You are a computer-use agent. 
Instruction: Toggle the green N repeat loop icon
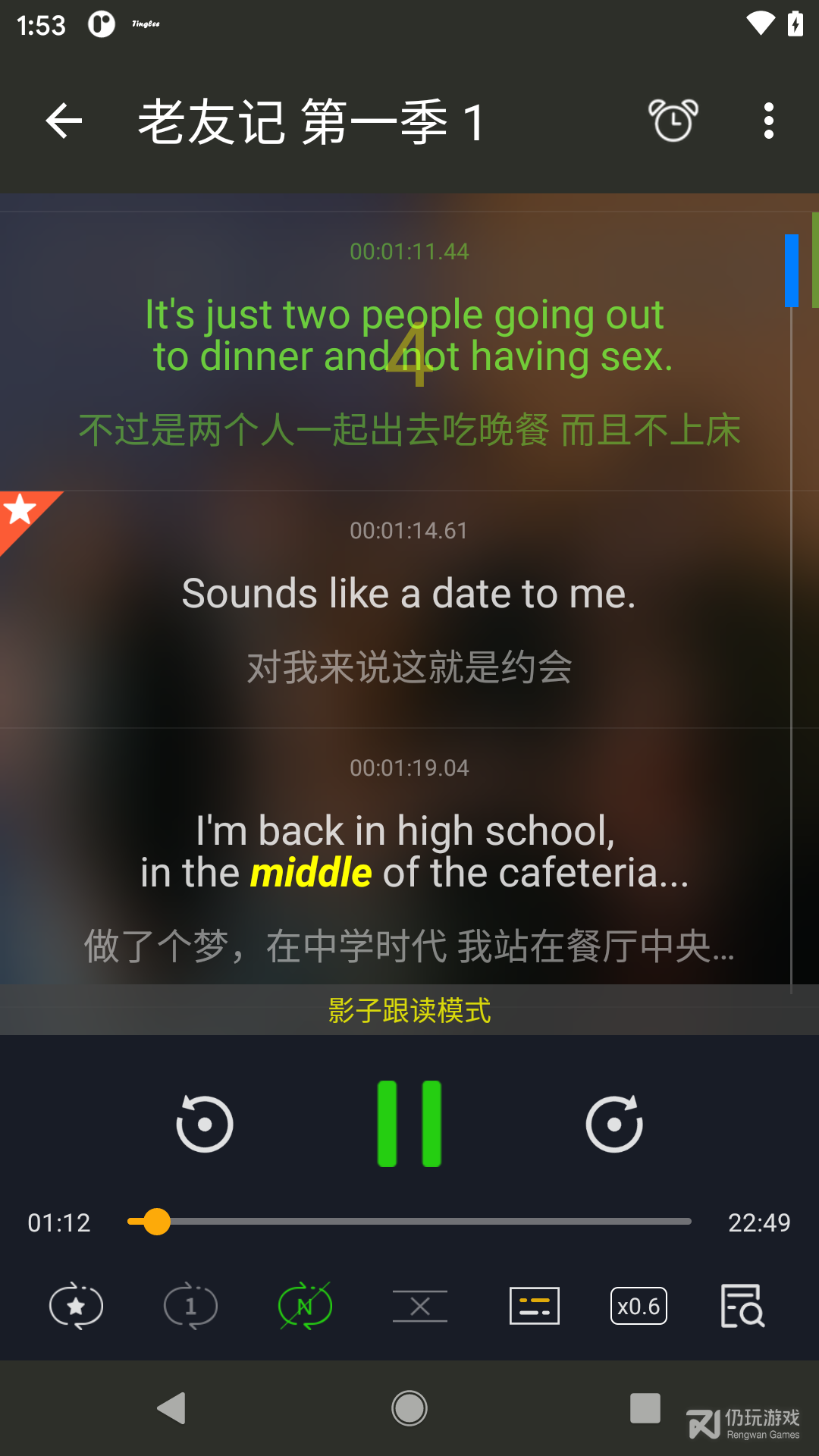(x=305, y=1306)
